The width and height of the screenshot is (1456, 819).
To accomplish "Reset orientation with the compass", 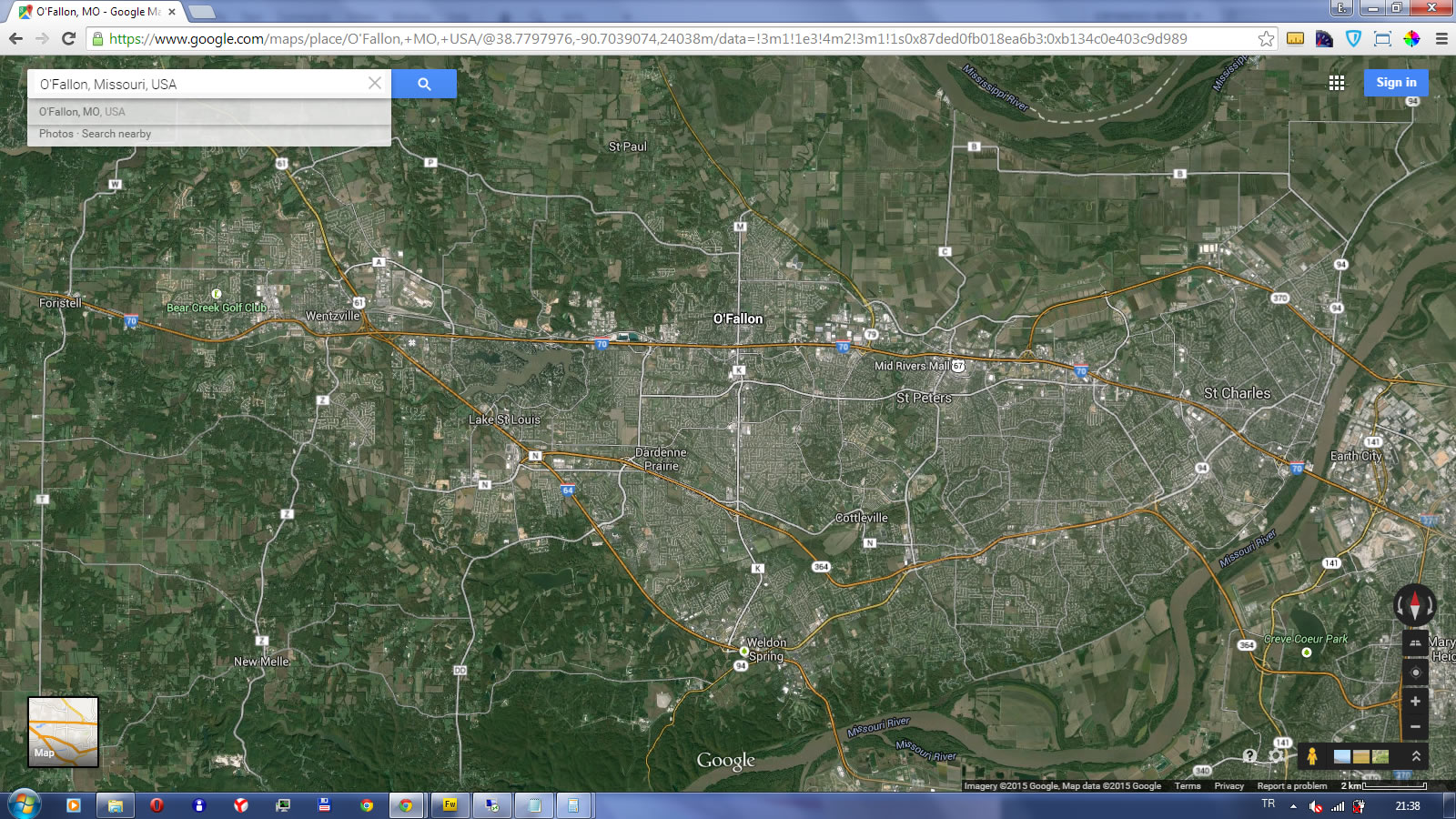I will click(x=1415, y=604).
